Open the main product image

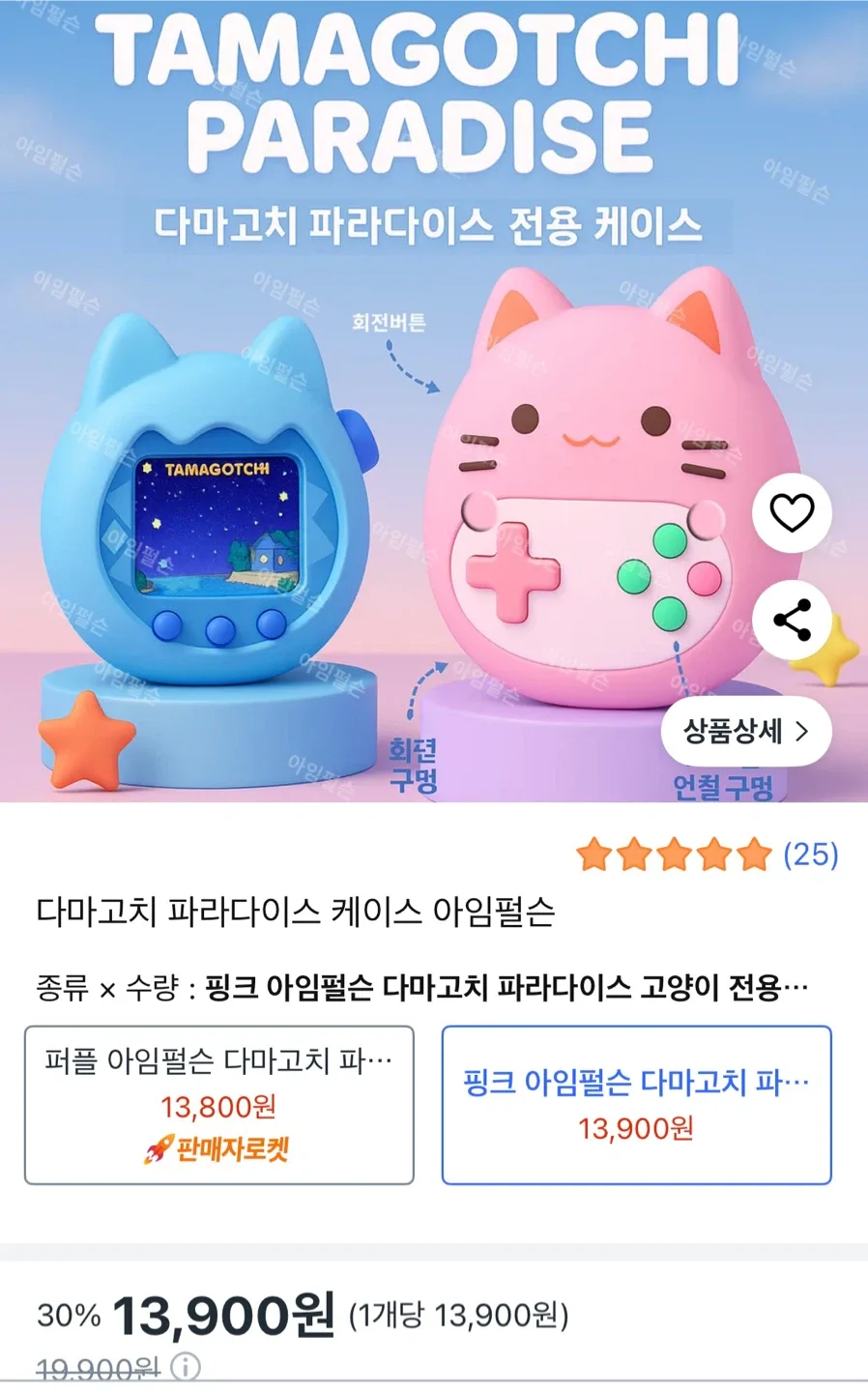[x=387, y=483]
